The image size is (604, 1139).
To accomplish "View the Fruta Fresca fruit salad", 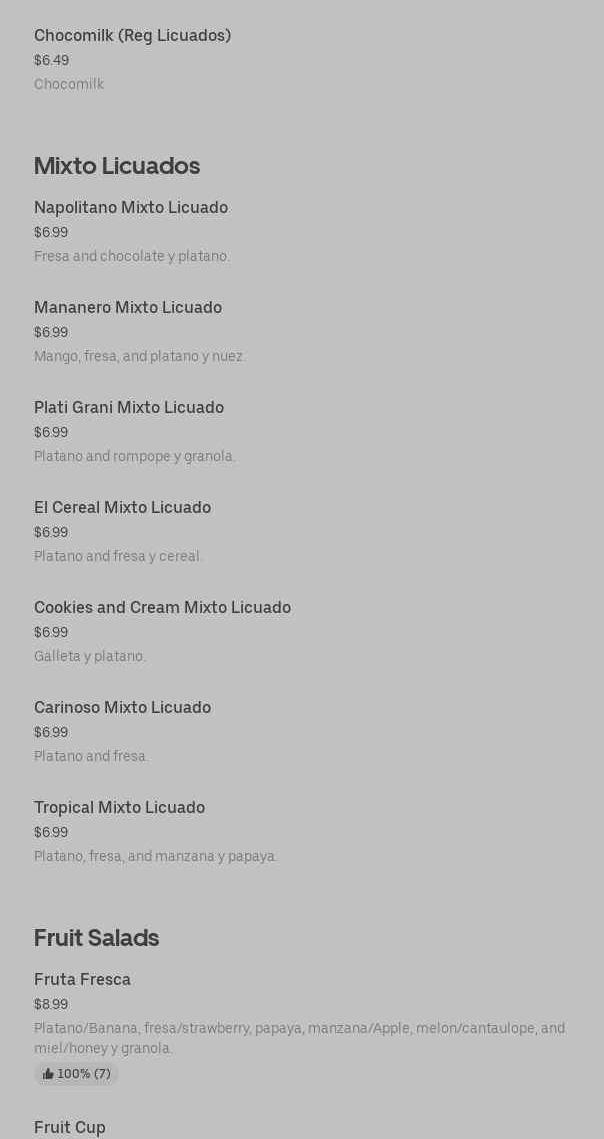I will coord(82,980).
